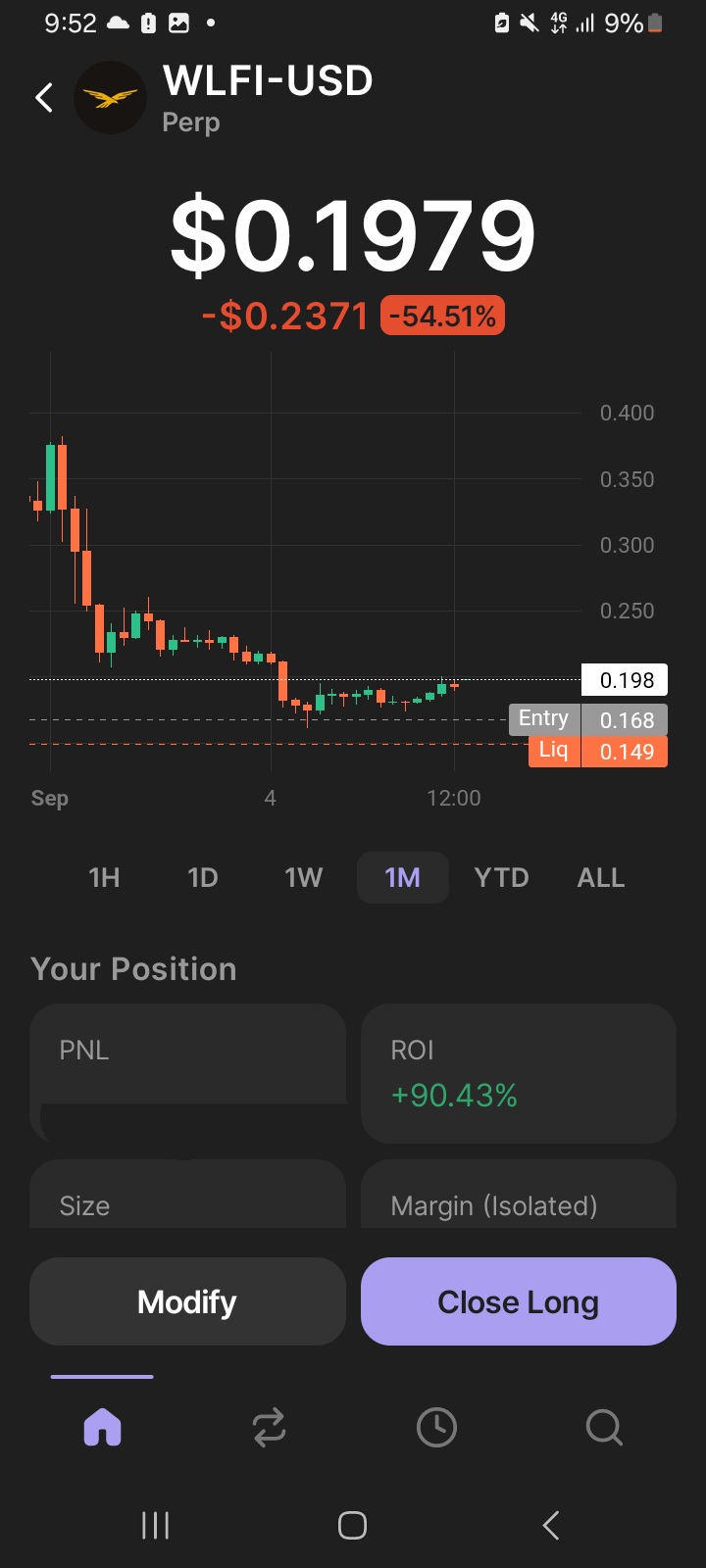706x1568 pixels.
Task: Open the home tab in bottom bar
Action: coord(102,1427)
